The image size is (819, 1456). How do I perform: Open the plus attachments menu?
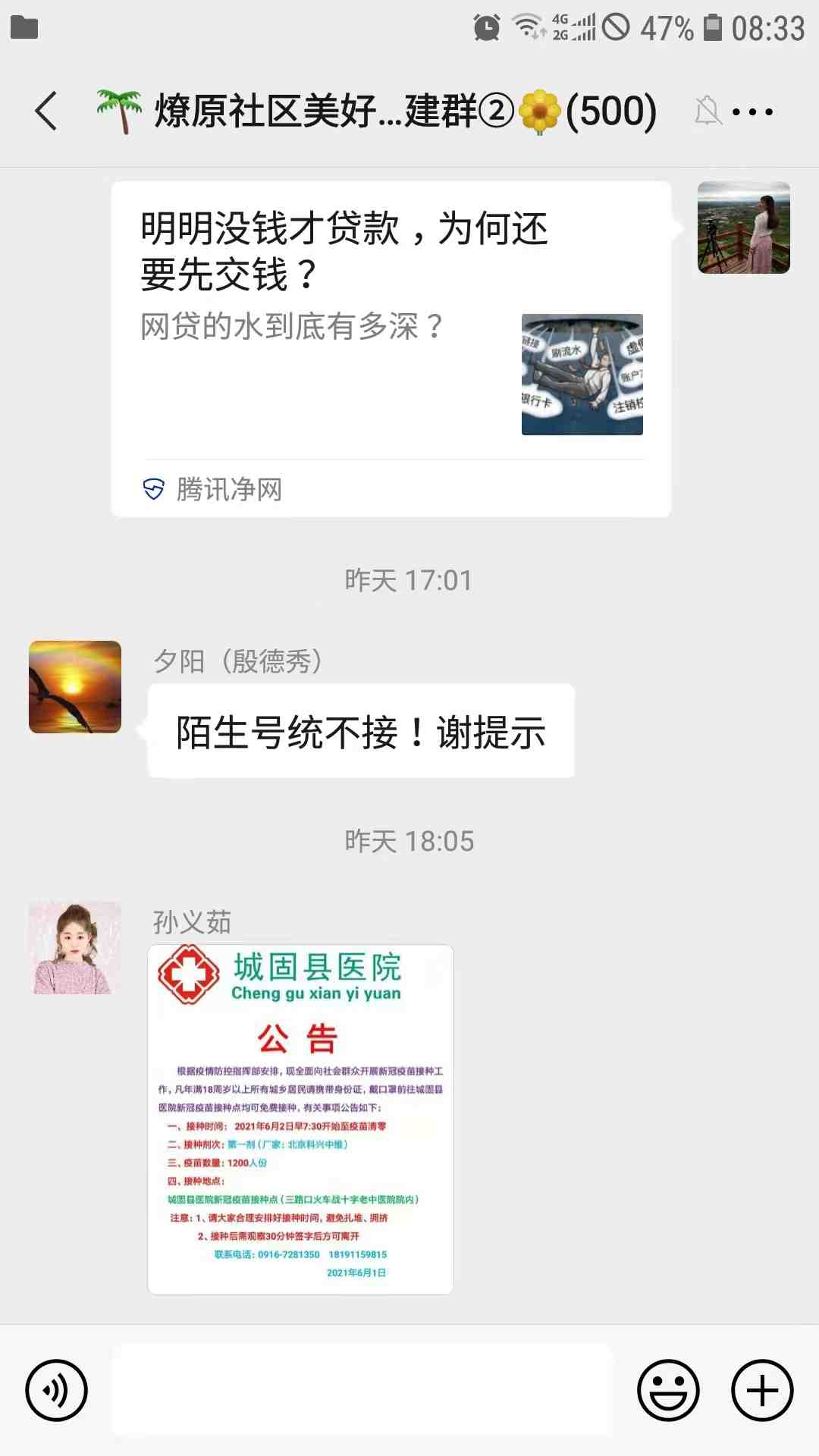point(762,1391)
